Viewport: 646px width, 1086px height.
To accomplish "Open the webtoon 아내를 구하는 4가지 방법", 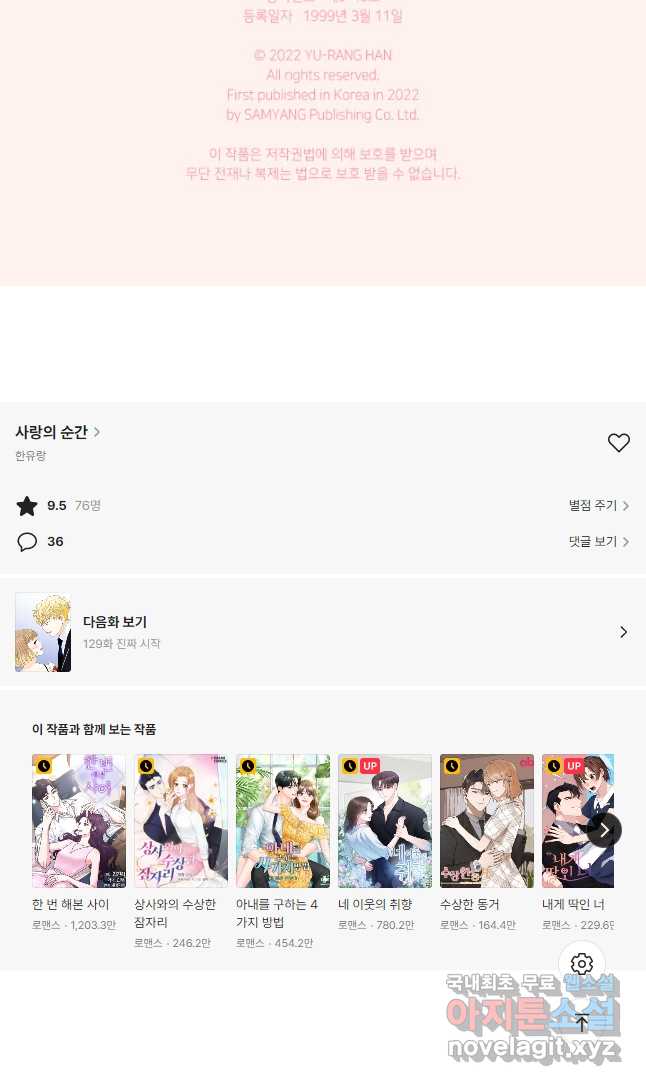I will tap(282, 821).
